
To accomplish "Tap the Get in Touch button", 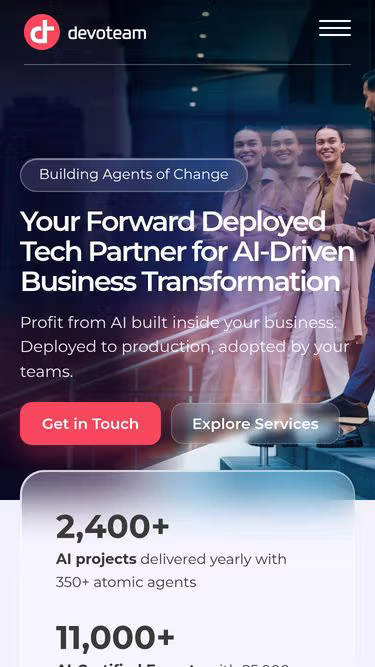I will click(x=91, y=424).
